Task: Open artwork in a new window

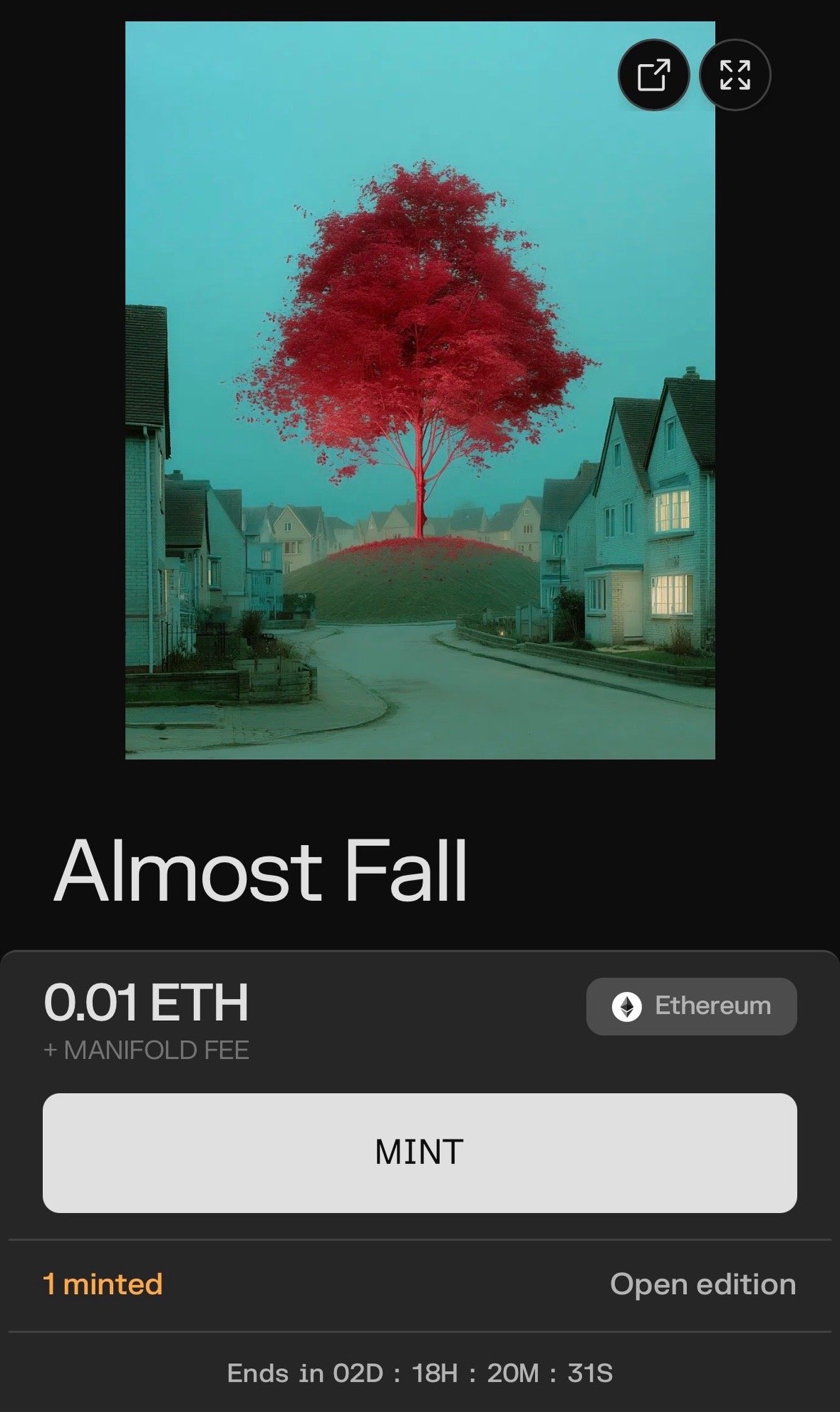Action: pyautogui.click(x=653, y=75)
